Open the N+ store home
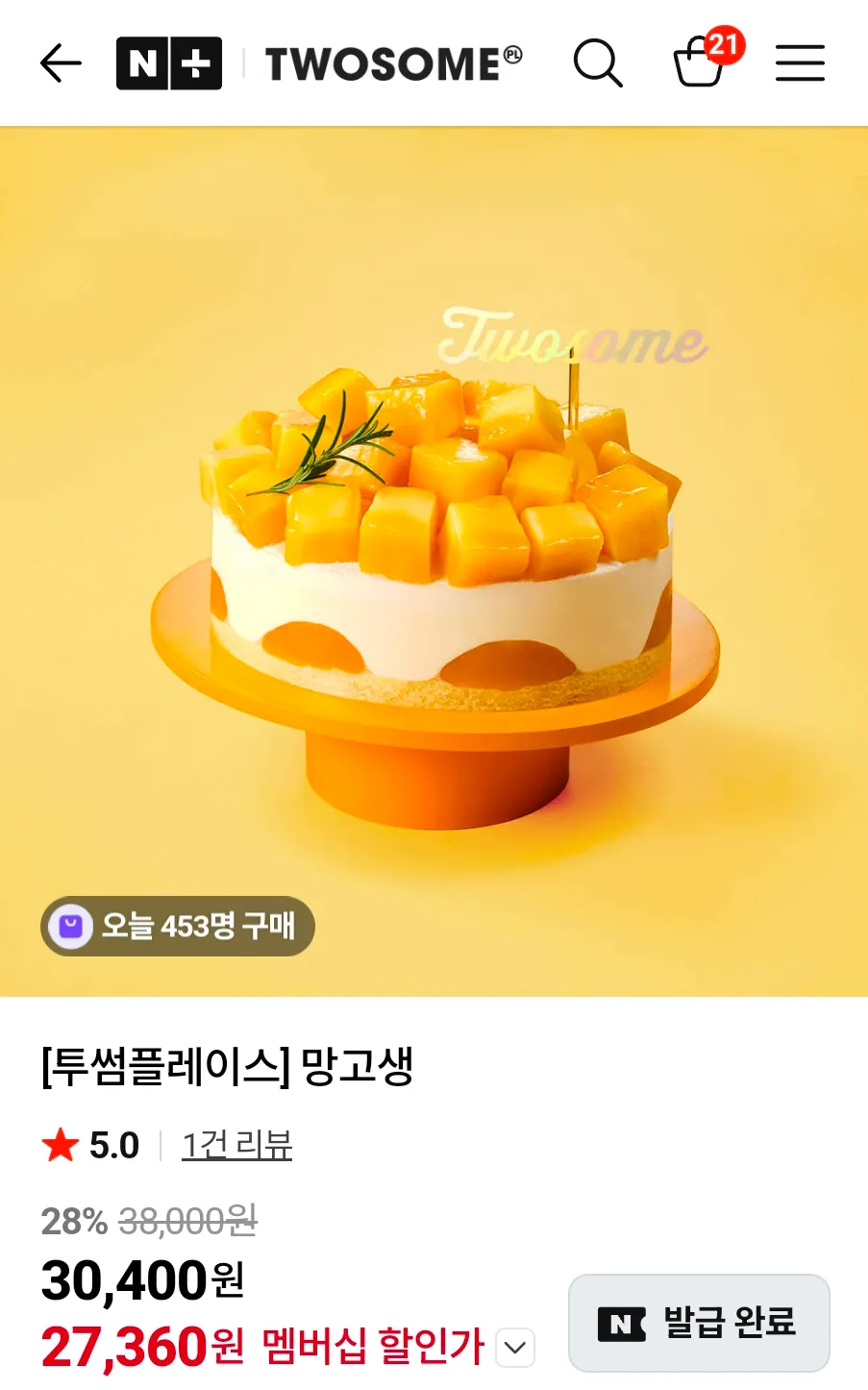Image resolution: width=868 pixels, height=1390 pixels. 169,63
